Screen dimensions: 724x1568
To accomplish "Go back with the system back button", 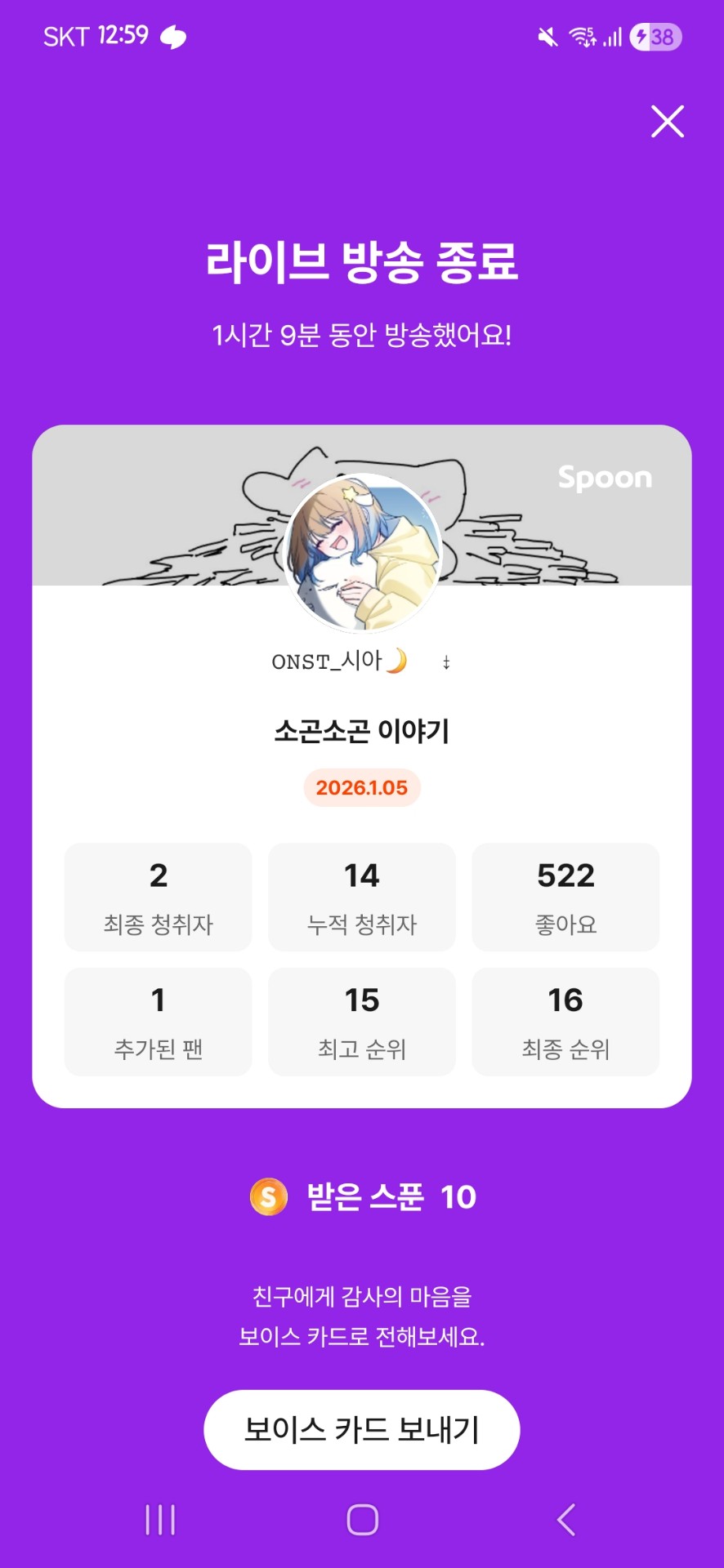I will click(x=565, y=1520).
